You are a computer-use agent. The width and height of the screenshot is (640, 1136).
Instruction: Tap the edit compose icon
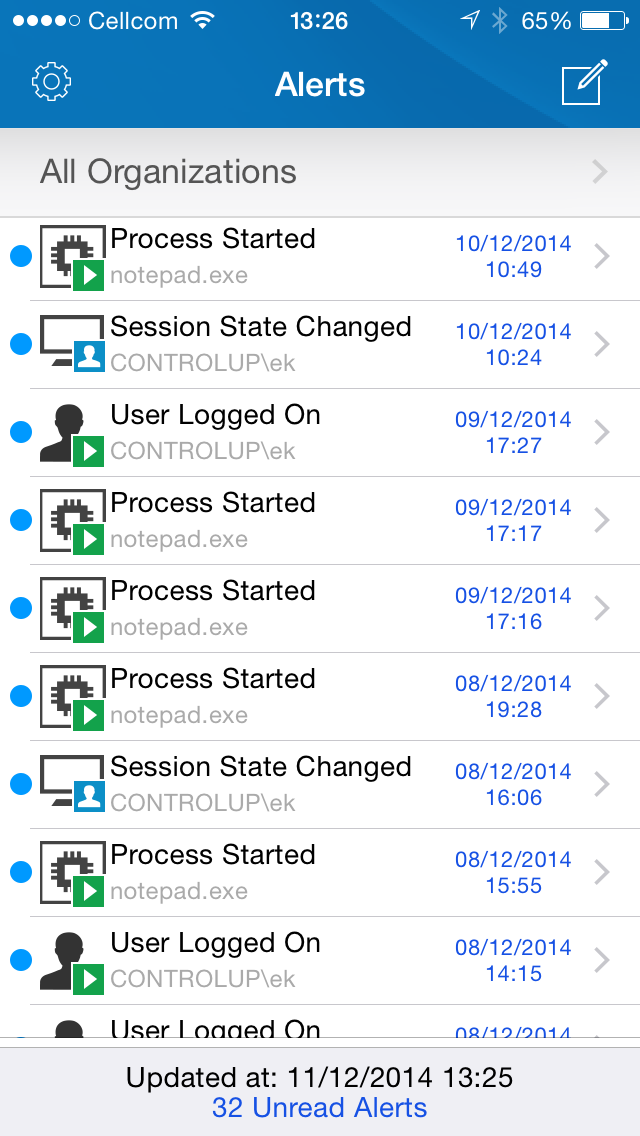point(584,83)
